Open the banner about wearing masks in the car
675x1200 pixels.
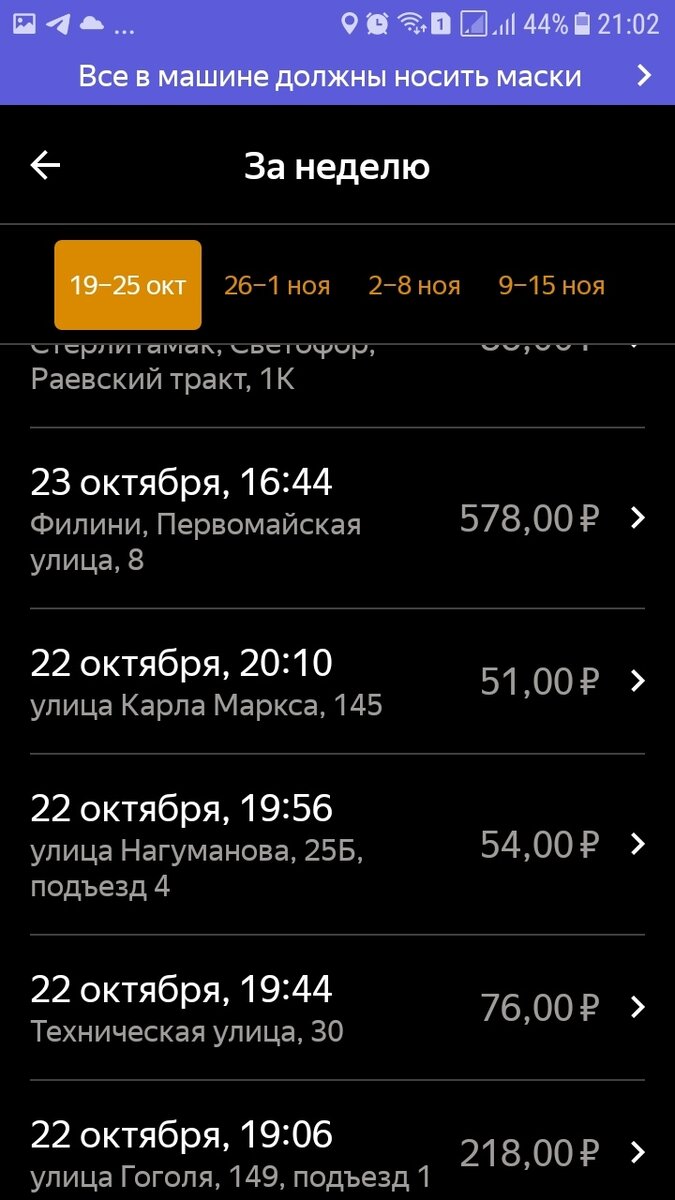coord(337,76)
